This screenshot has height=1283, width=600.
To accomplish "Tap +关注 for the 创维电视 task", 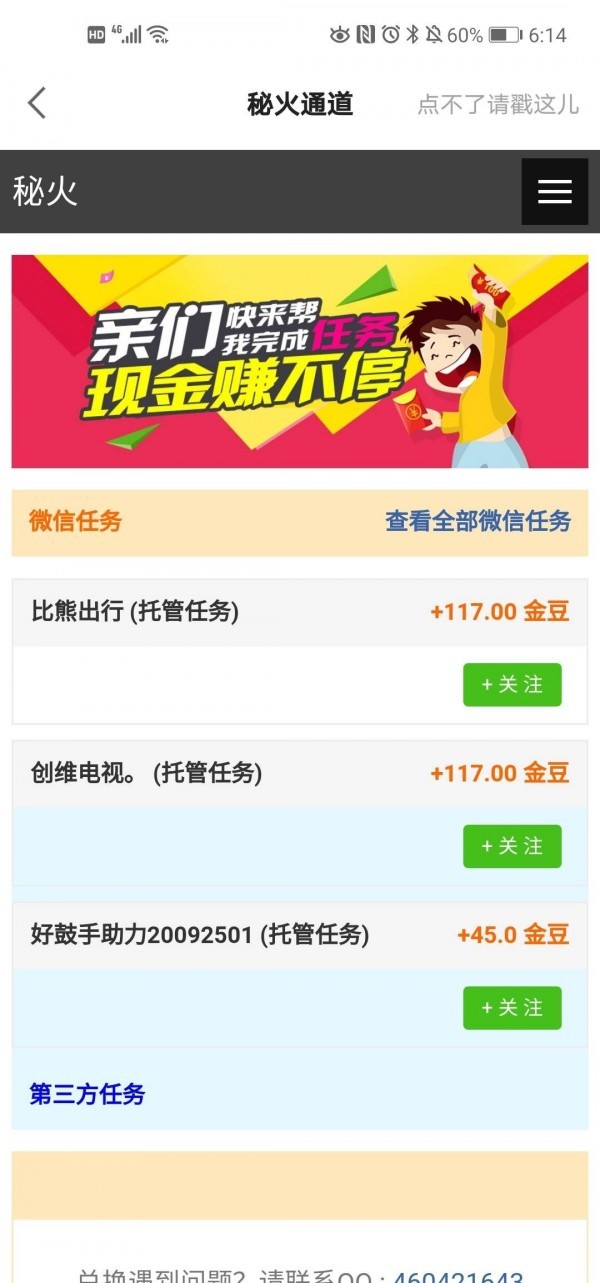I will pyautogui.click(x=512, y=847).
